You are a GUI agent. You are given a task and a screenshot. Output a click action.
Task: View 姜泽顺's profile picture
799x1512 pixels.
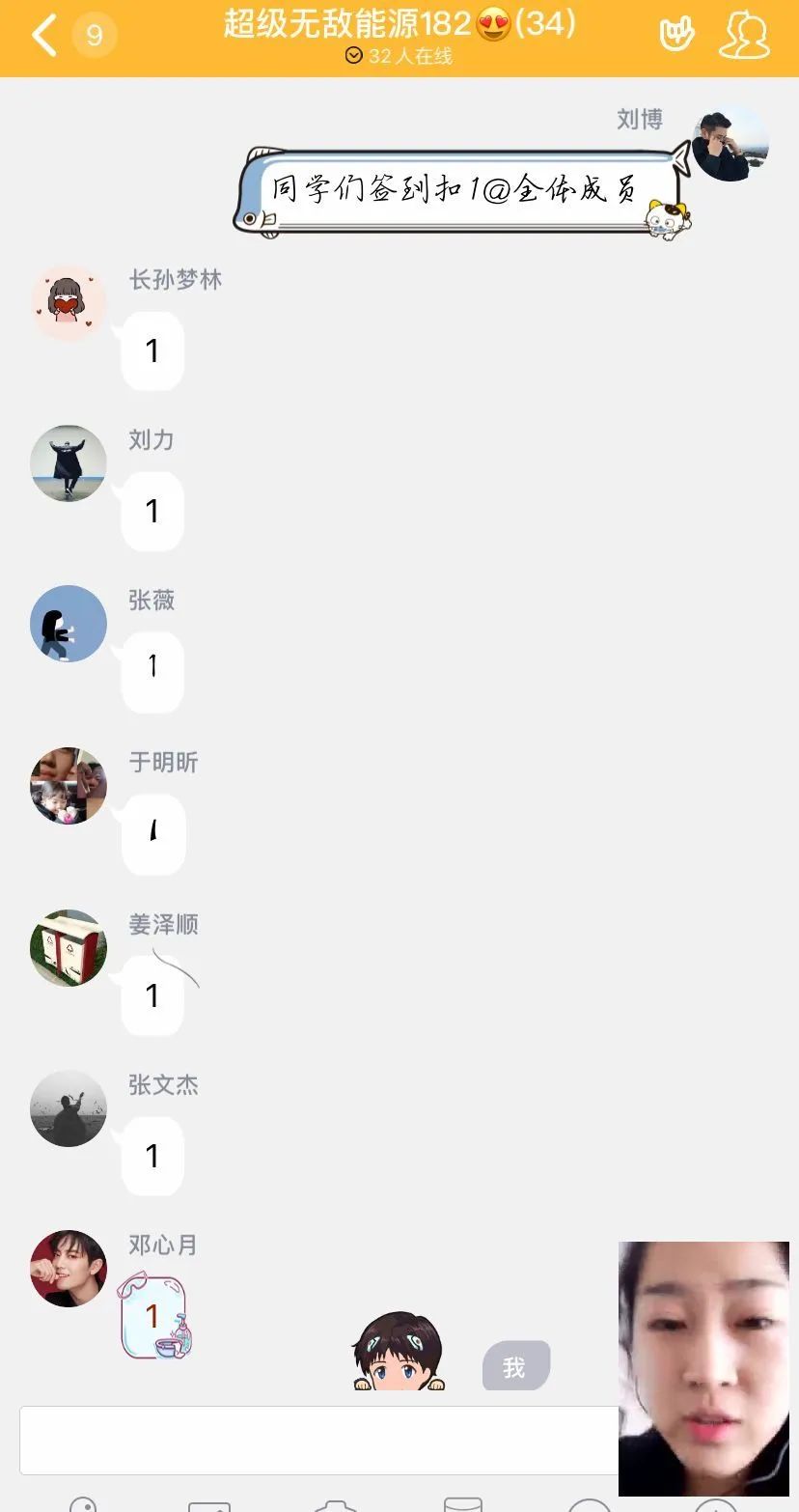(69, 948)
